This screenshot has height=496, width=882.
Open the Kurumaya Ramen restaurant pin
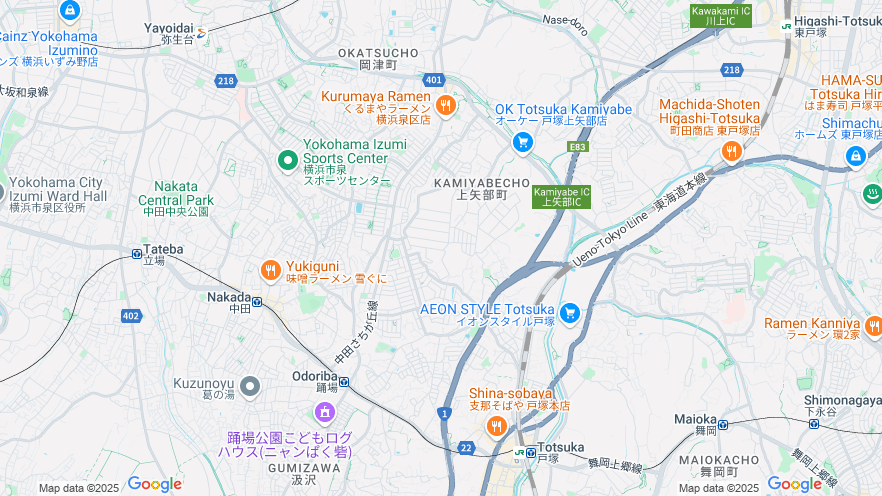pyautogui.click(x=446, y=104)
